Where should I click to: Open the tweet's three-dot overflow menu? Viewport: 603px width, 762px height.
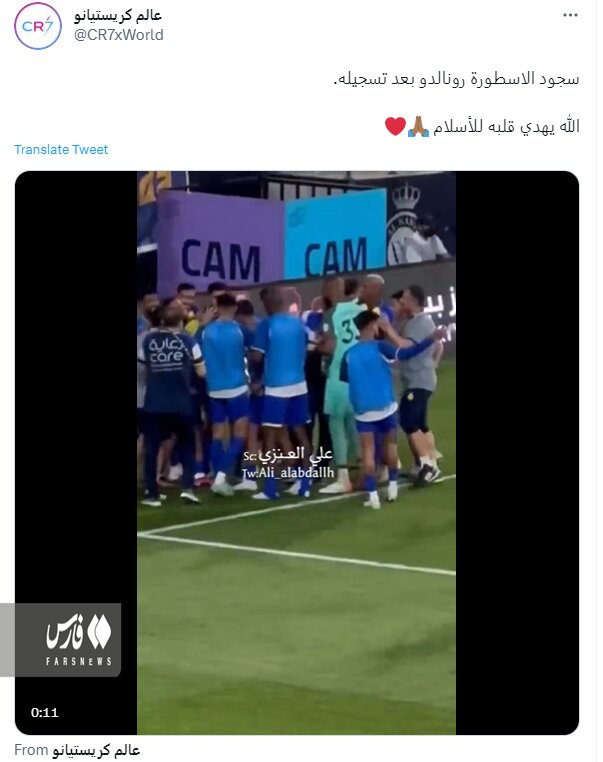(x=570, y=16)
